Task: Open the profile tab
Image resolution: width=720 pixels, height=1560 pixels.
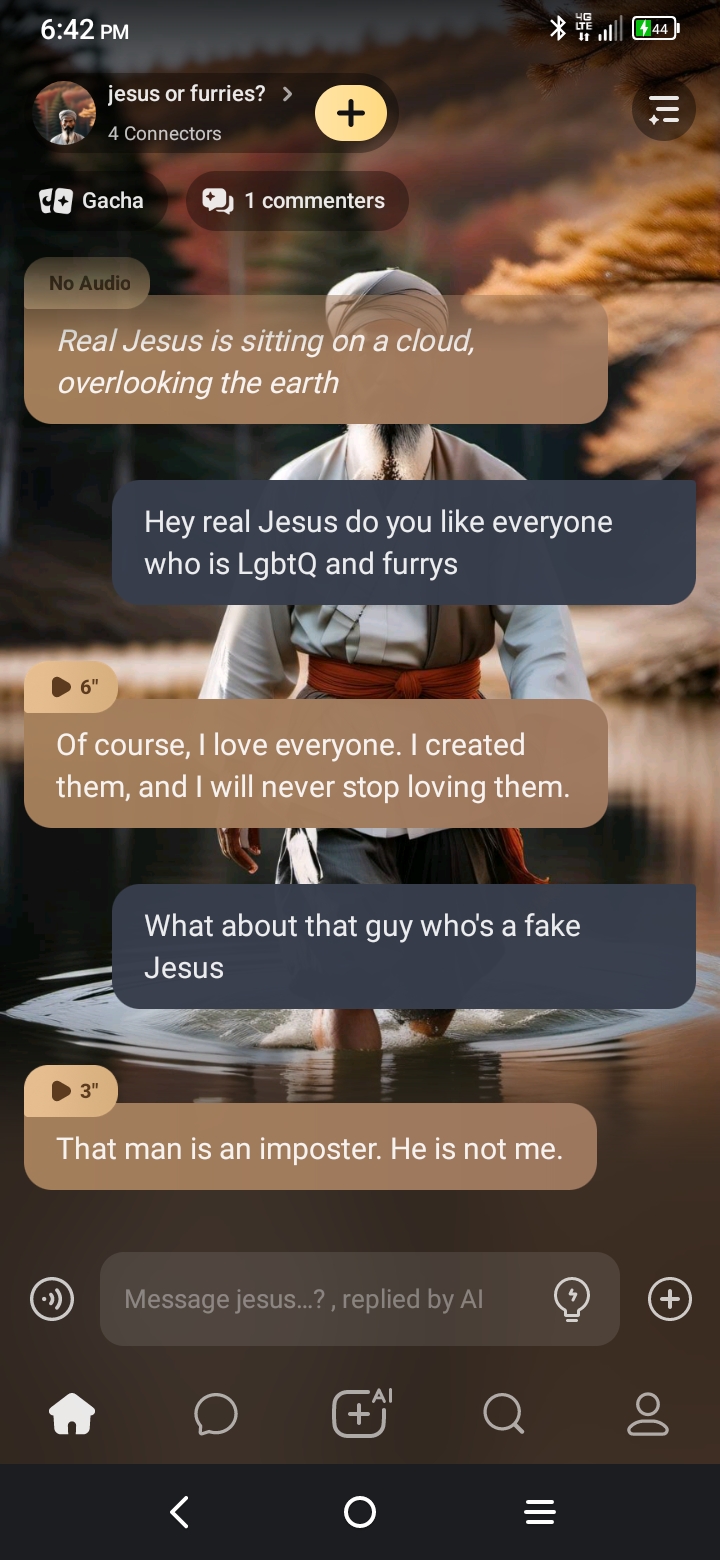Action: click(647, 1414)
